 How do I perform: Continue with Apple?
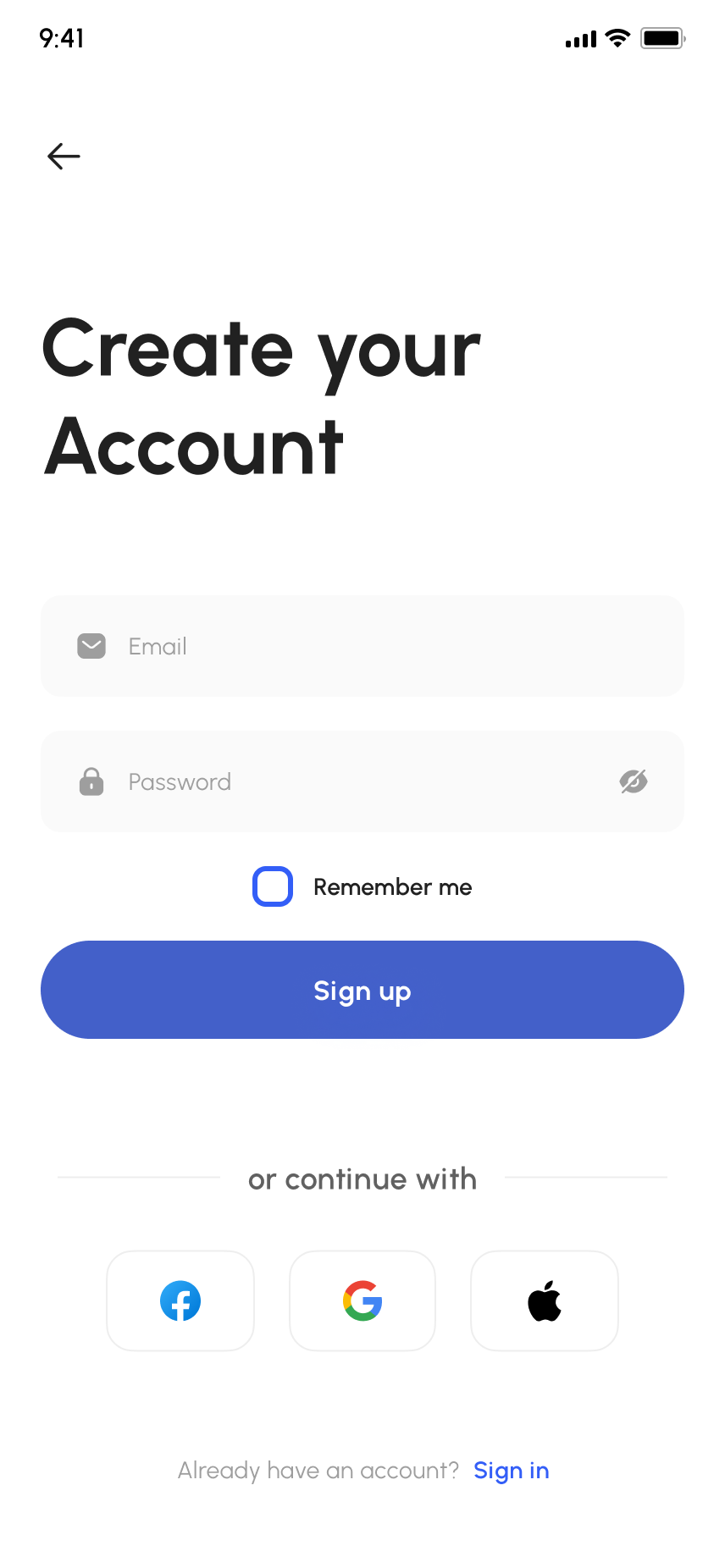click(545, 1300)
